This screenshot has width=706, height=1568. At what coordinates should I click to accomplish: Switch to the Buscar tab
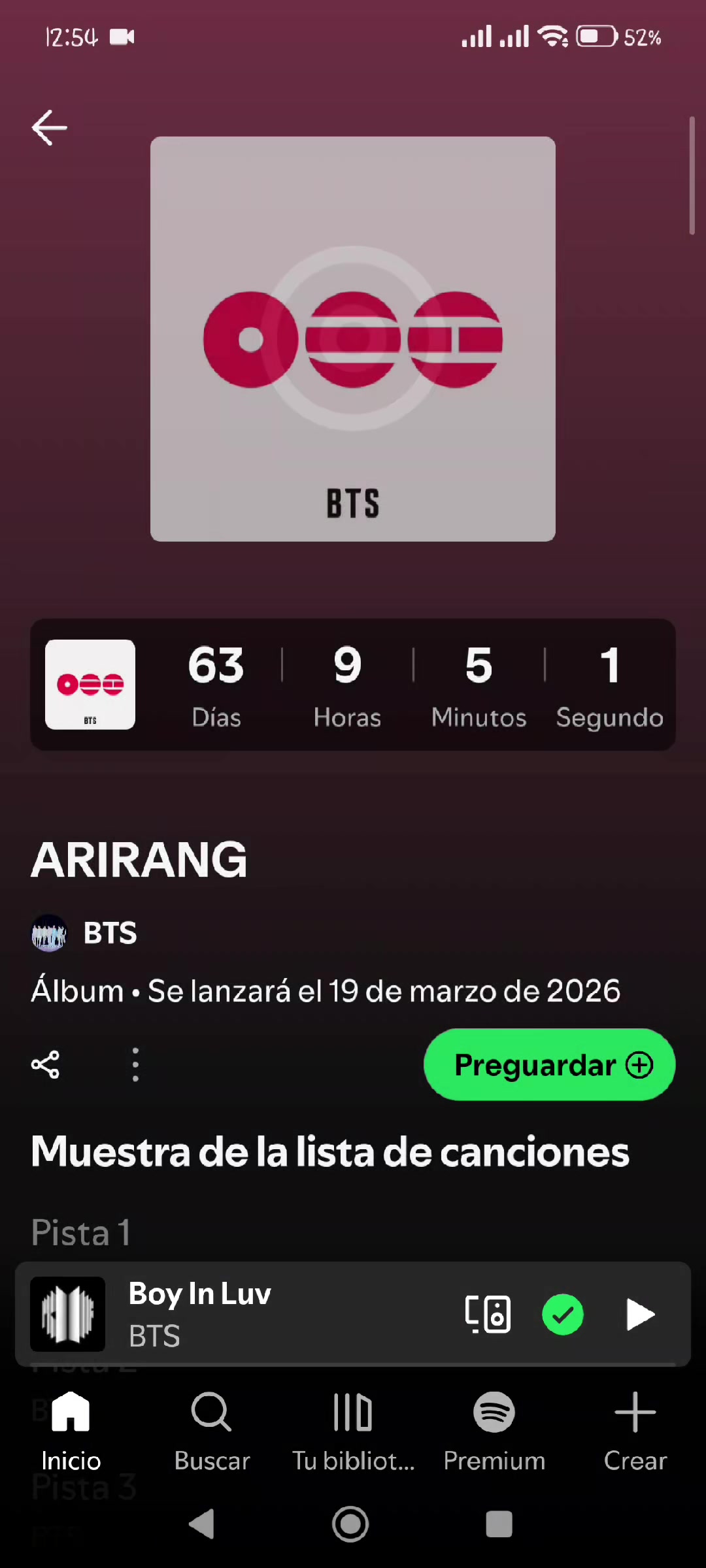(212, 1432)
